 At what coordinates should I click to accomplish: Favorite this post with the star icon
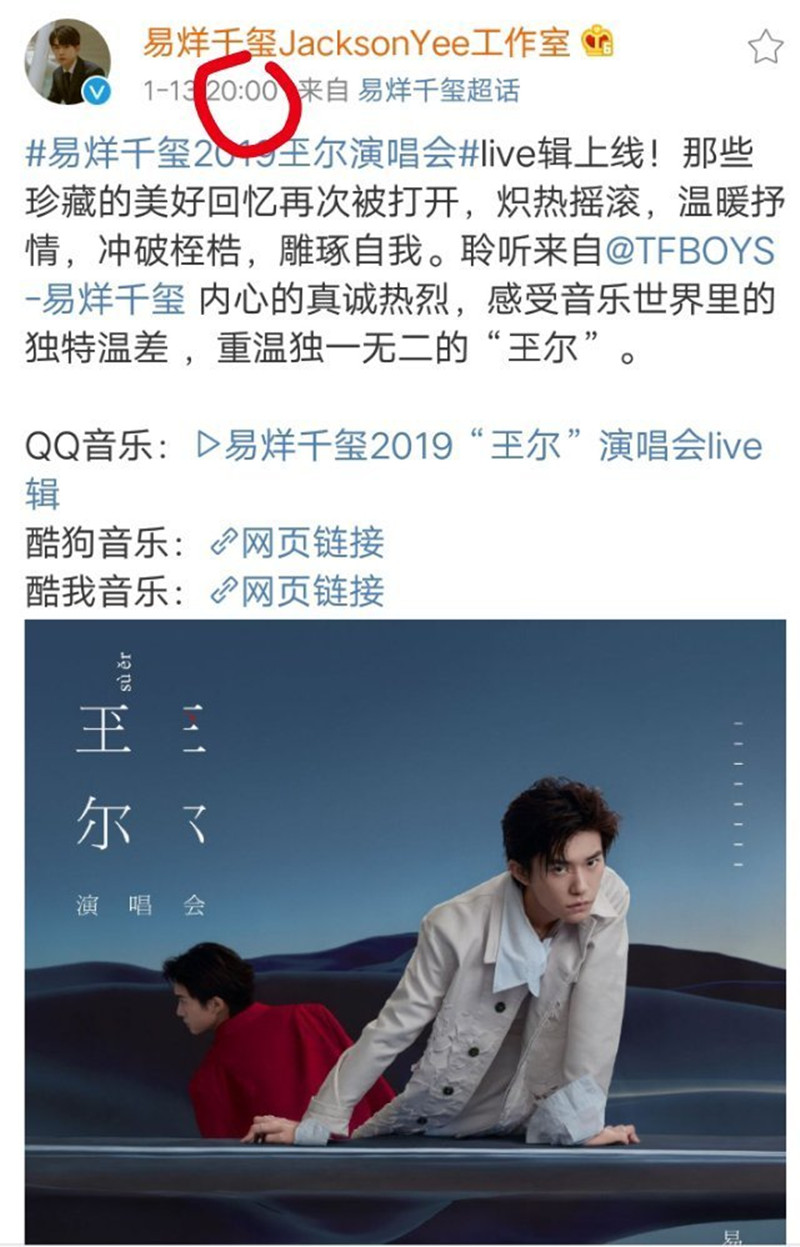pyautogui.click(x=765, y=46)
